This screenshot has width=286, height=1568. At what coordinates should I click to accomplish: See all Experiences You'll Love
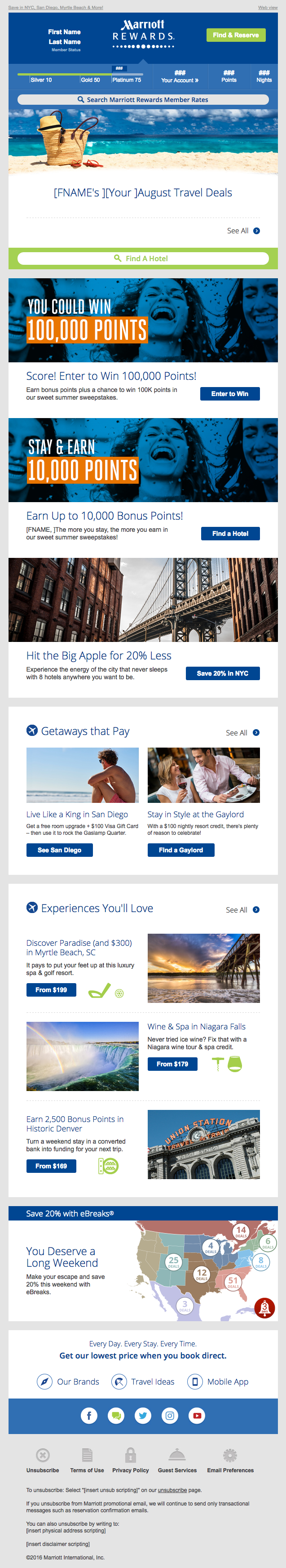[x=242, y=910]
